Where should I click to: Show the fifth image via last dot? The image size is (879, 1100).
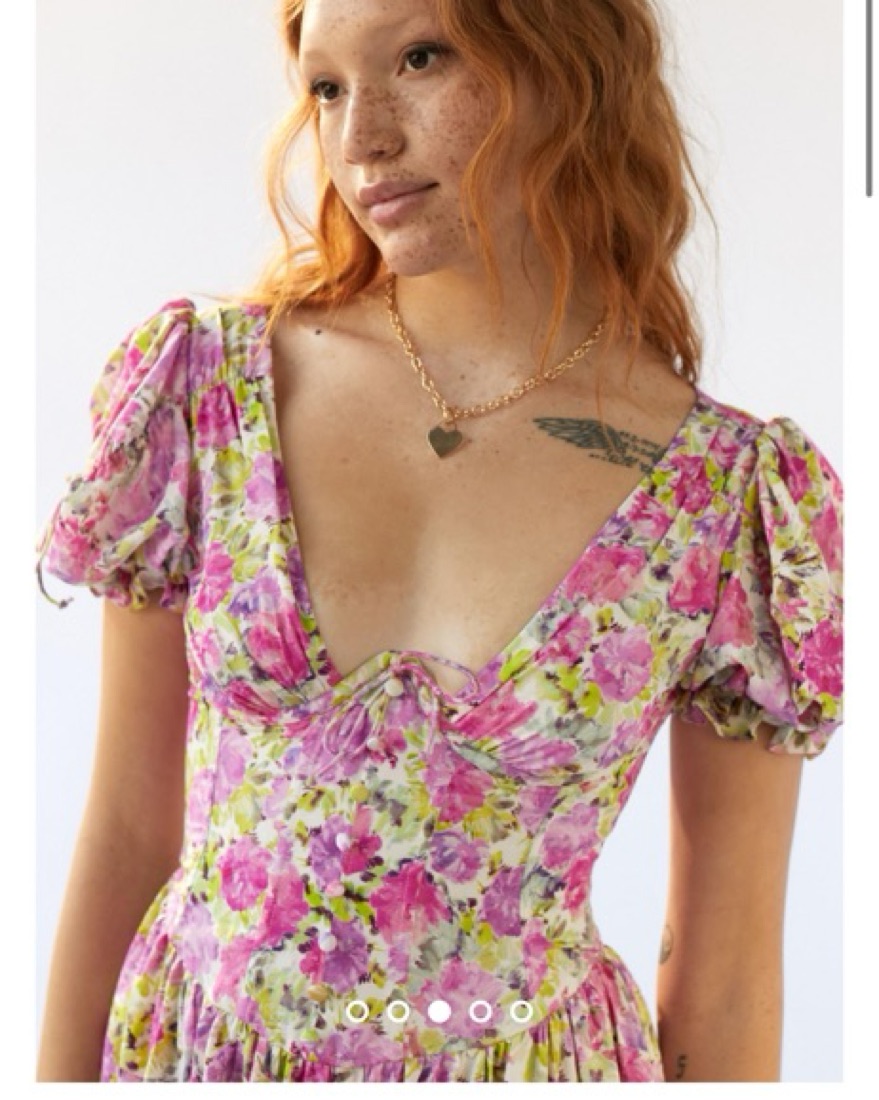(521, 1011)
